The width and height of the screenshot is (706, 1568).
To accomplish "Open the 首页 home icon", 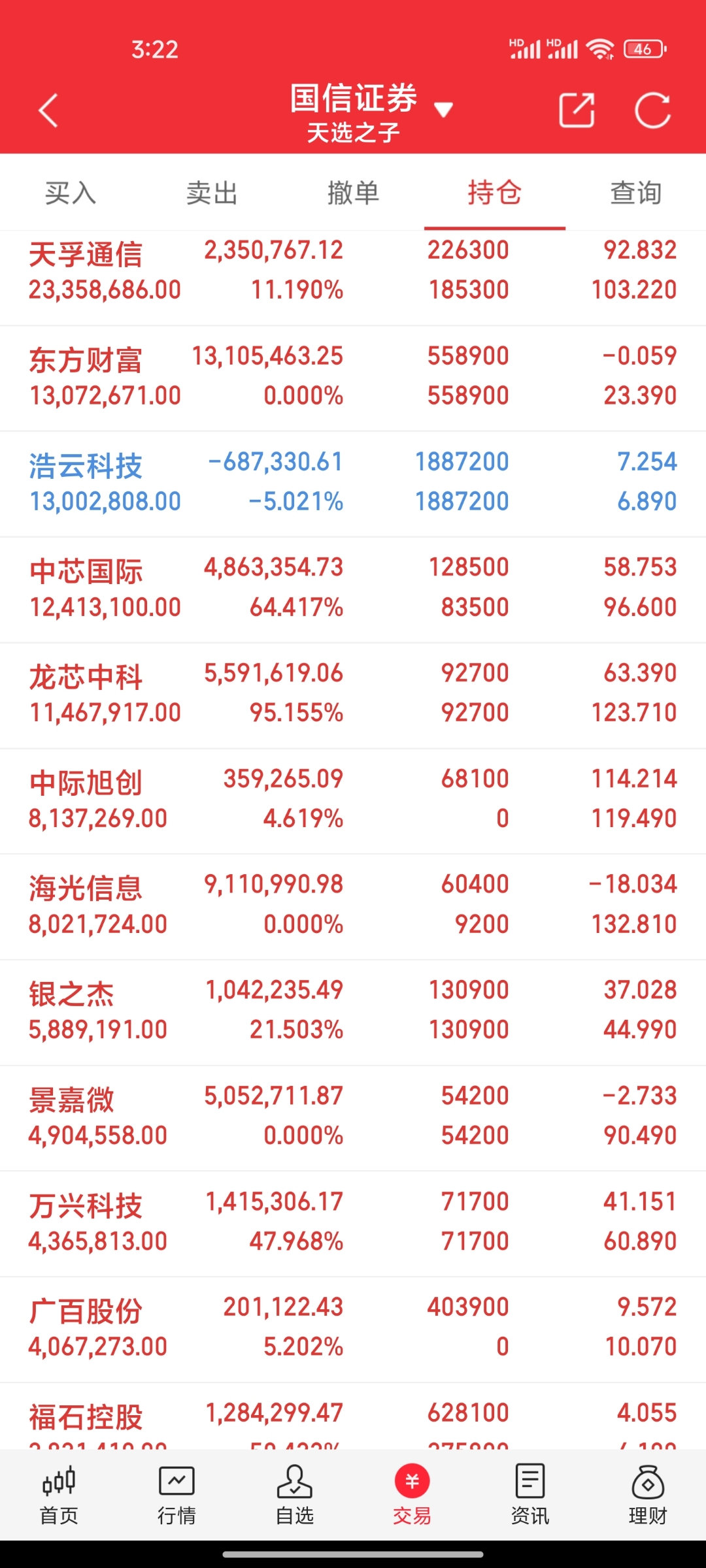I will 59,1496.
